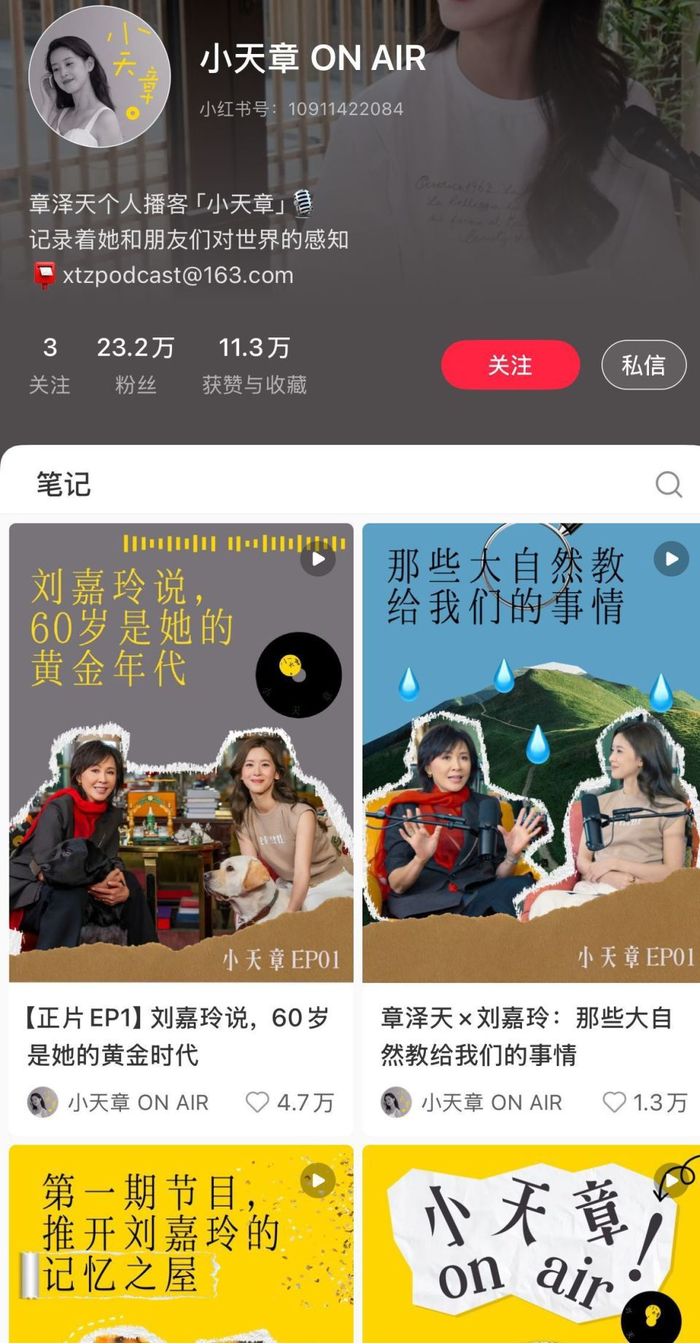View 获赞与收藏 likes and collections count
The width and height of the screenshot is (700, 1343).
point(254,365)
